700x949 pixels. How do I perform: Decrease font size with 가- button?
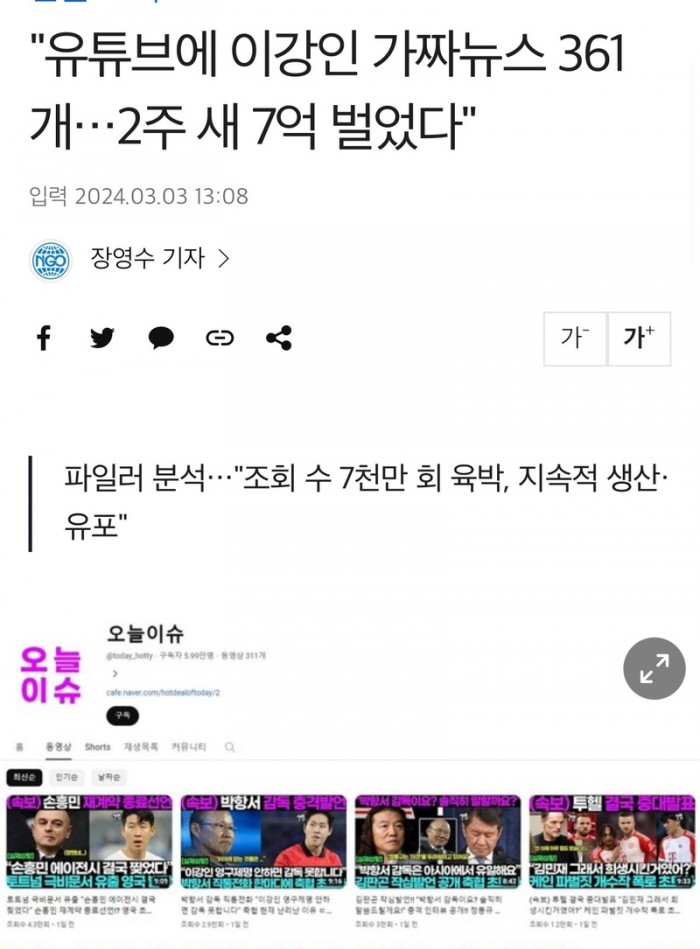tap(575, 338)
